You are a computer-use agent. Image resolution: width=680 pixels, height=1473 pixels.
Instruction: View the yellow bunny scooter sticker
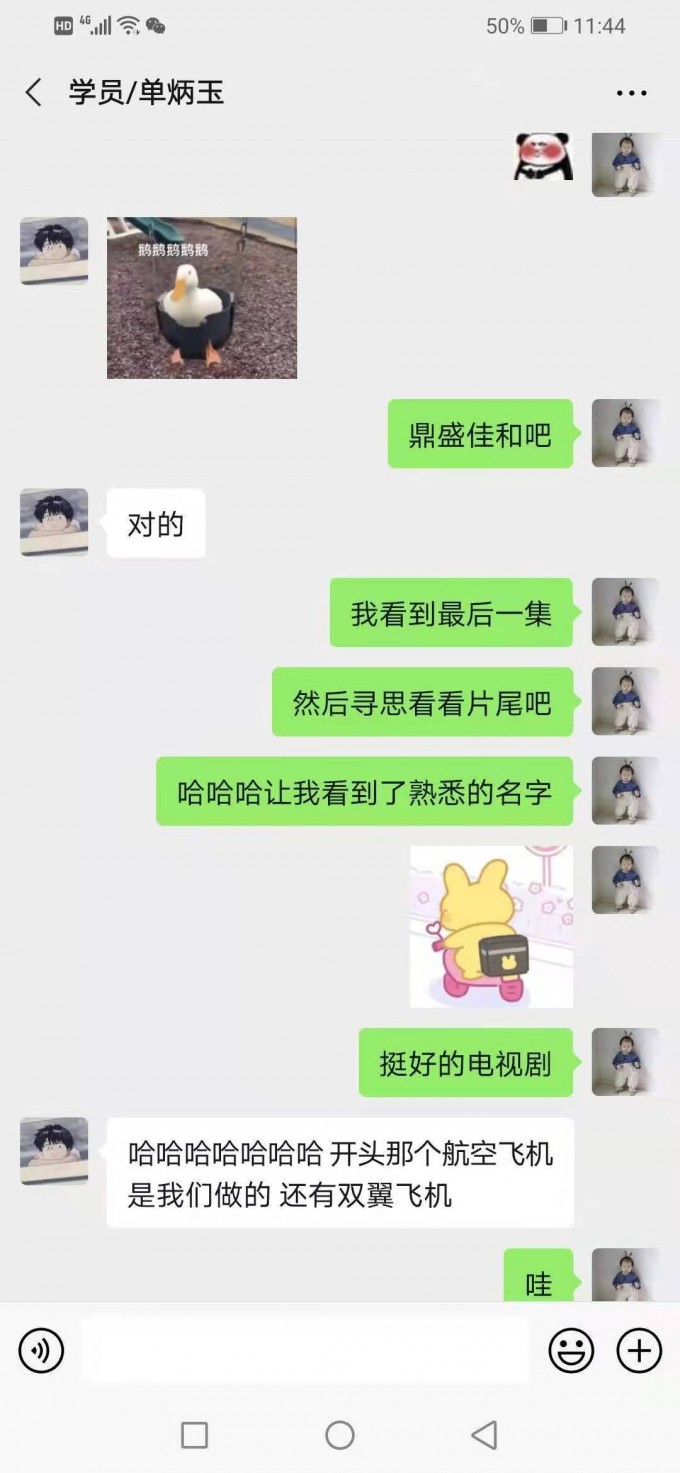[x=491, y=926]
